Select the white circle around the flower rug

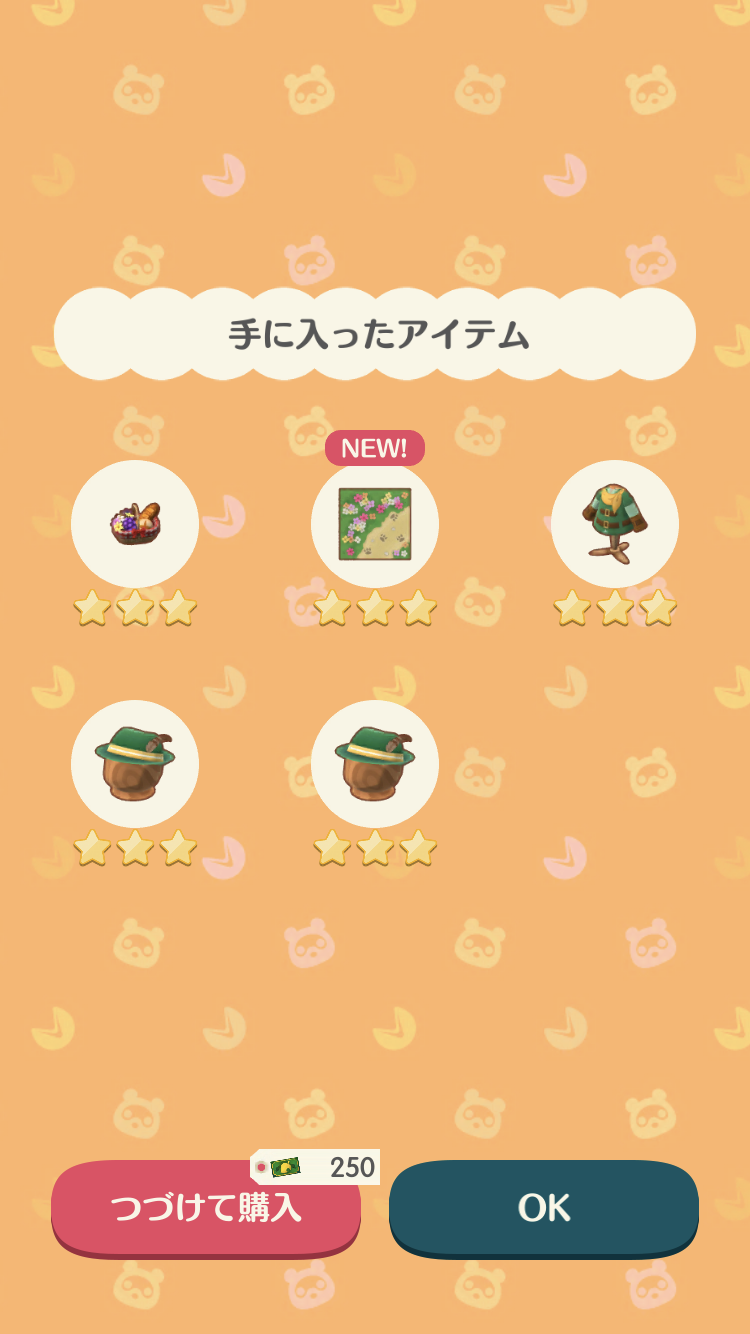375,522
